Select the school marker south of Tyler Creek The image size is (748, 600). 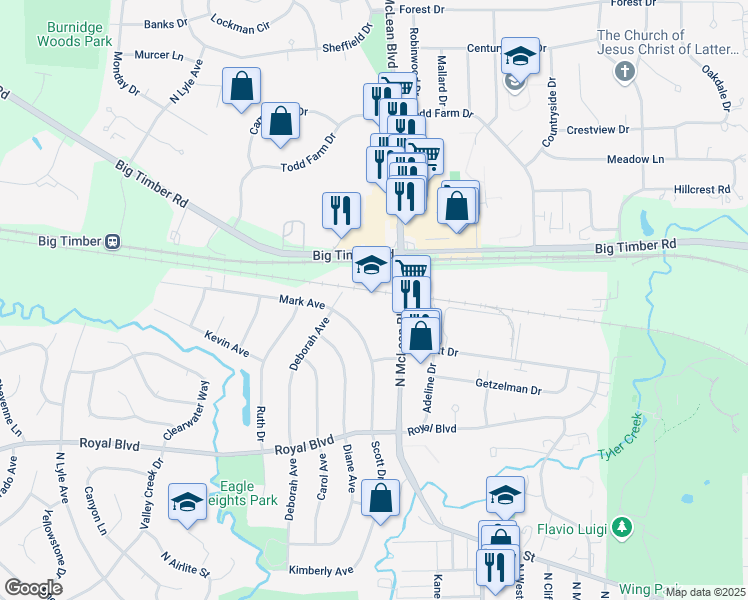point(506,498)
